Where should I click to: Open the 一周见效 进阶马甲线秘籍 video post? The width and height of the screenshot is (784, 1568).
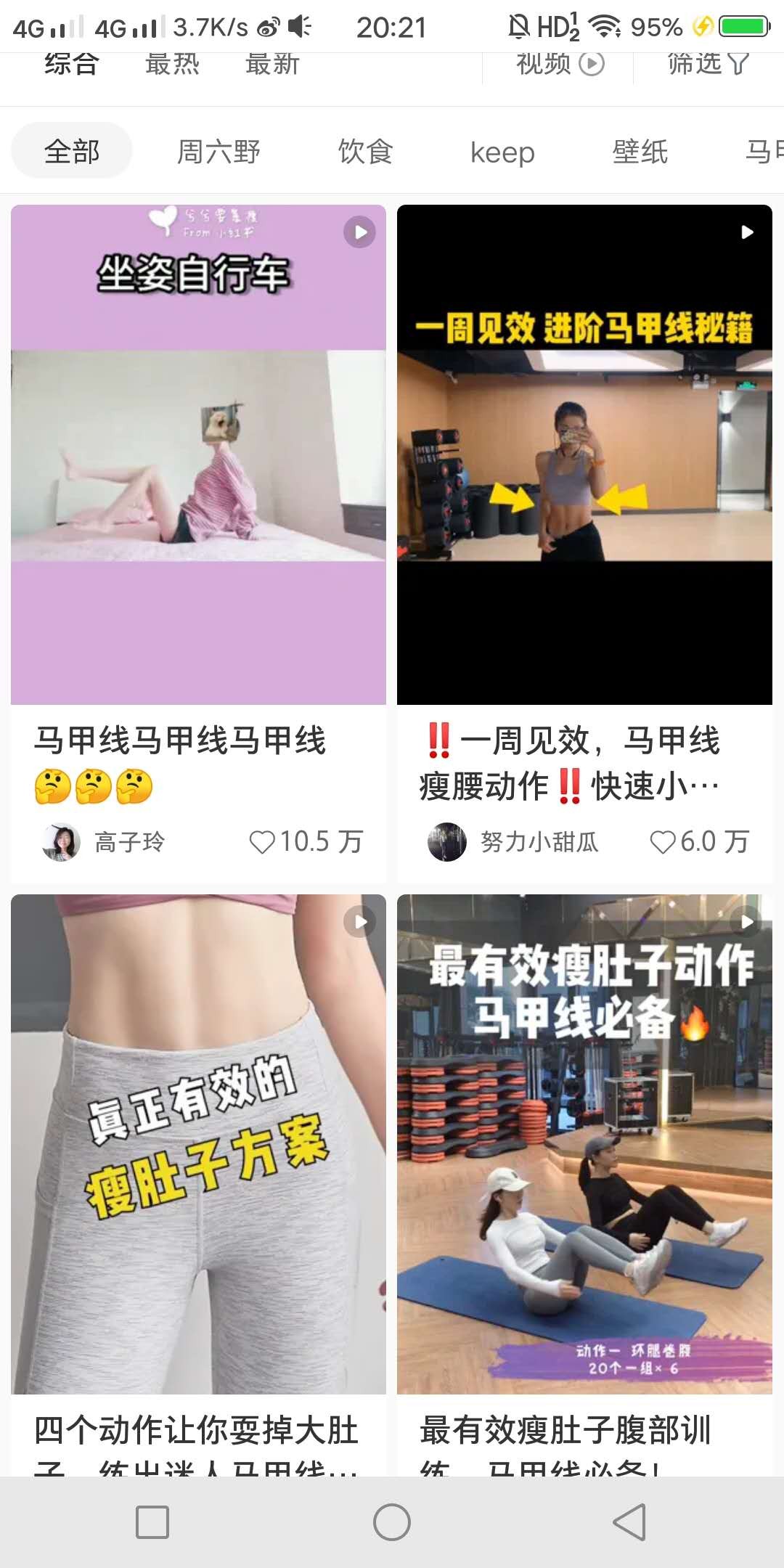584,454
